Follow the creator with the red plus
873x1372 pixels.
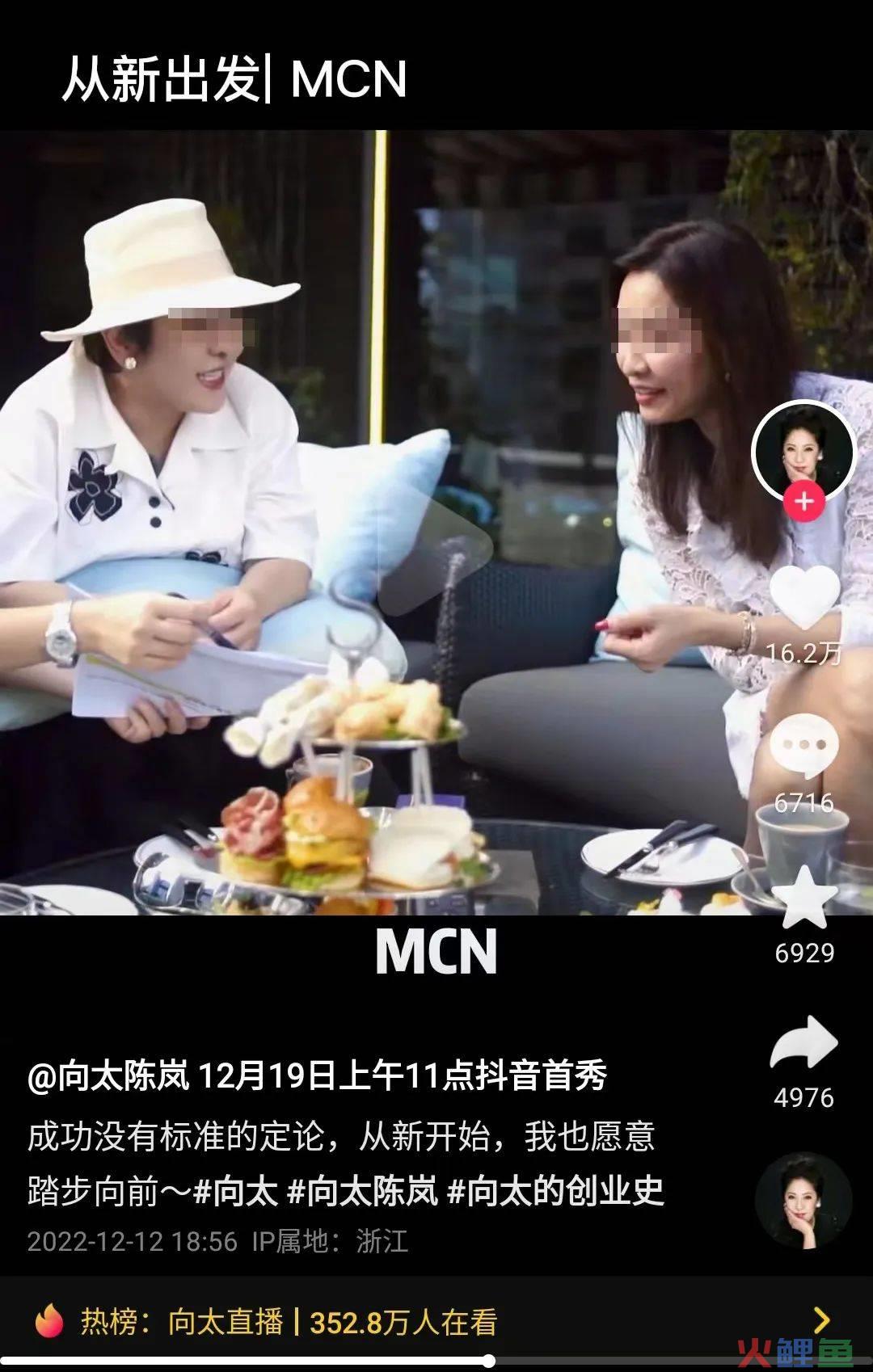803,502
